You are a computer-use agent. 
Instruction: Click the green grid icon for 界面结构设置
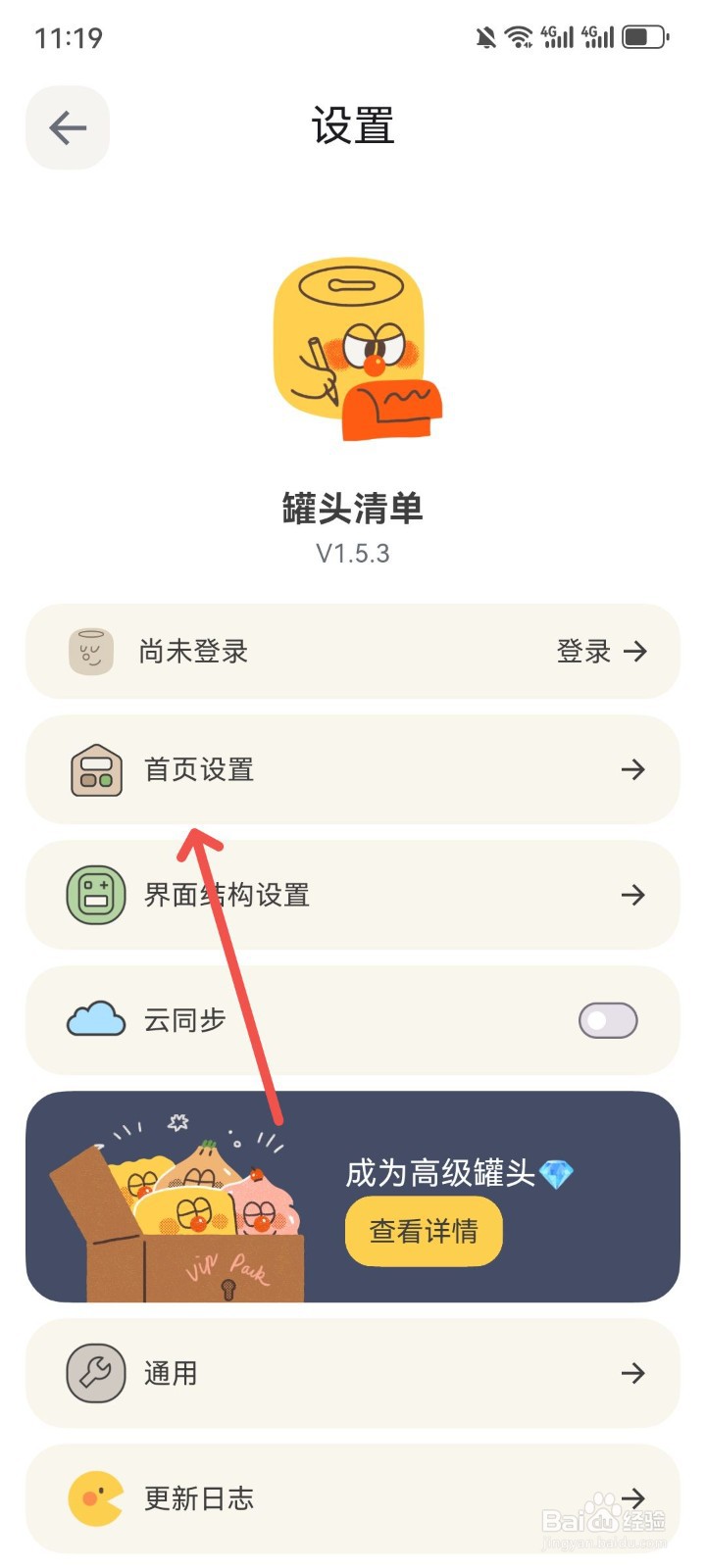93,896
